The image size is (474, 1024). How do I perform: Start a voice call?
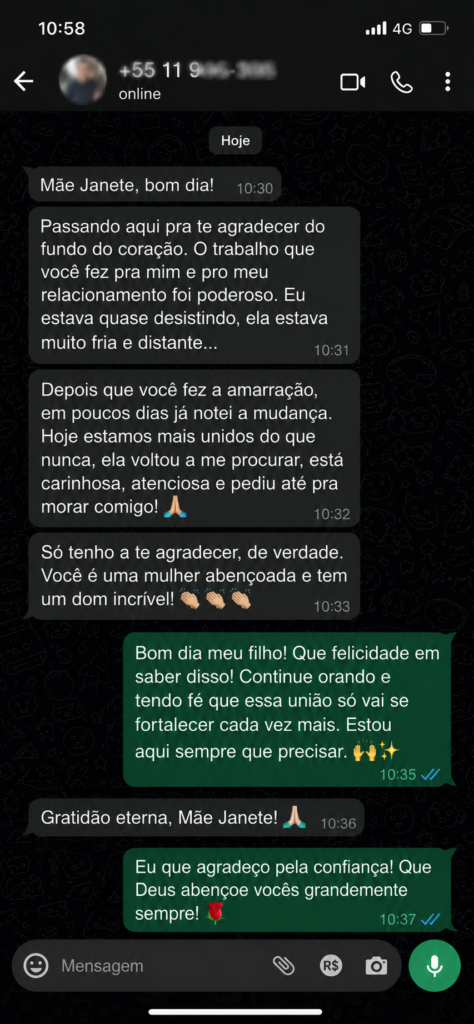click(x=402, y=82)
